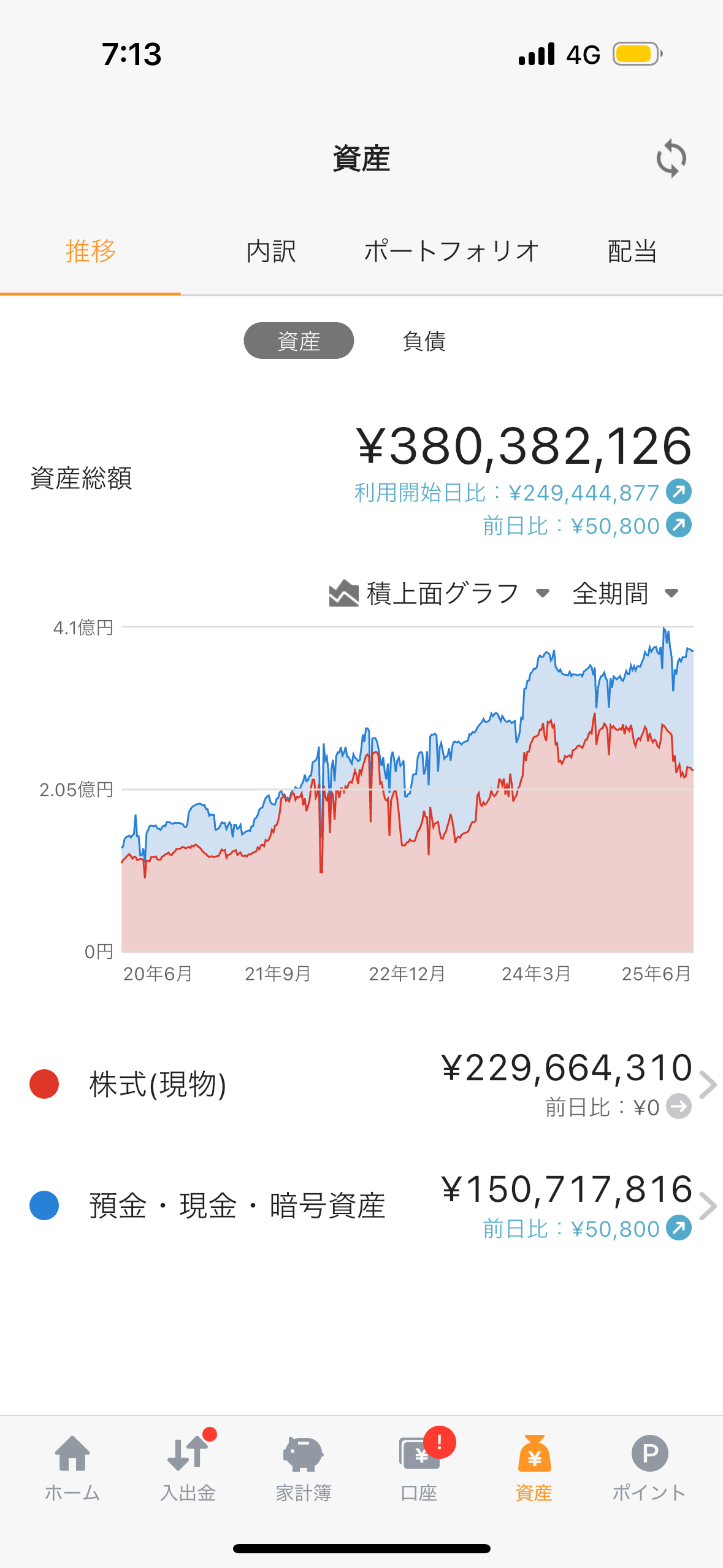The height and width of the screenshot is (1568, 723).
Task: Open the 入出金 tab
Action: [188, 1468]
